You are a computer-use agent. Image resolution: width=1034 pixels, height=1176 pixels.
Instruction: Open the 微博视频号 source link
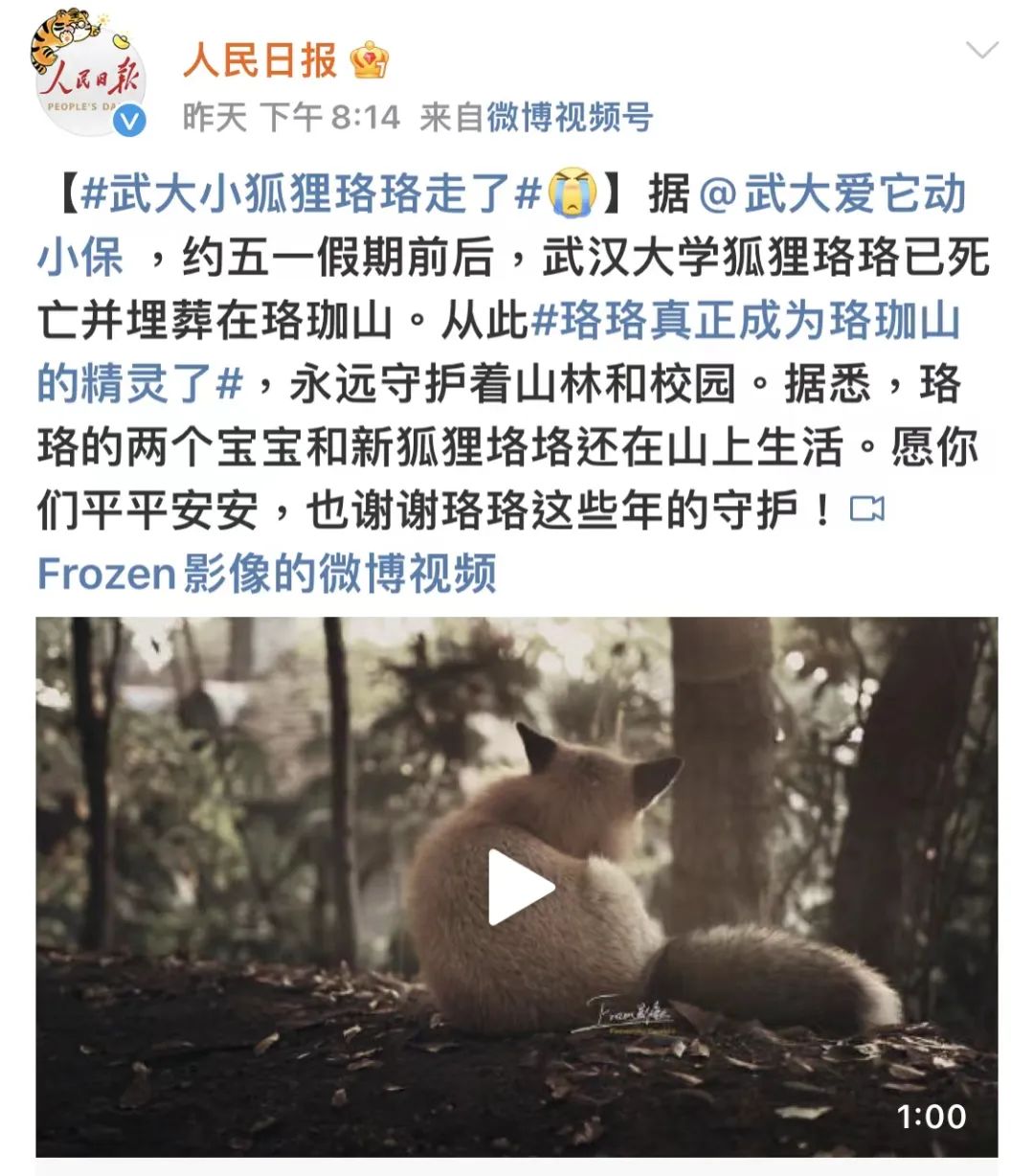(x=570, y=118)
